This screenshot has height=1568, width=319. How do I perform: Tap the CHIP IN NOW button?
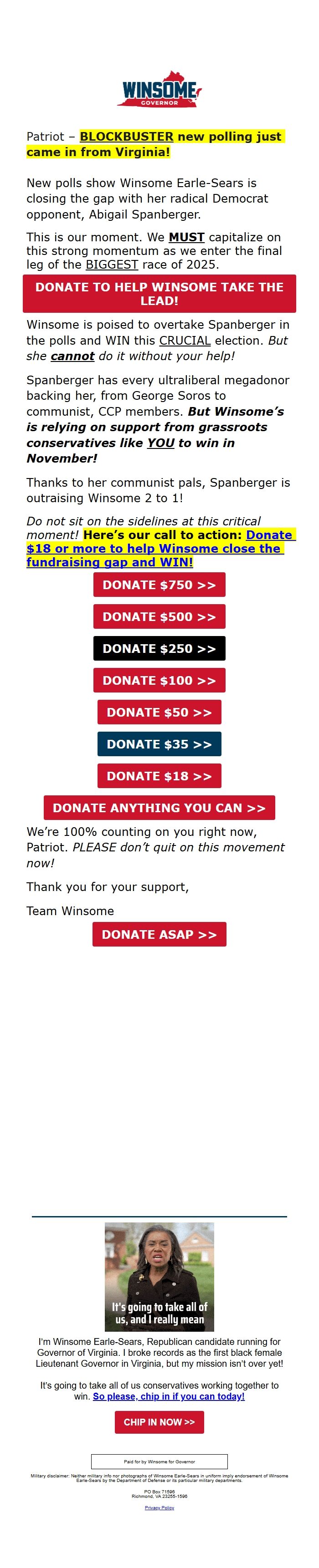point(159,1422)
